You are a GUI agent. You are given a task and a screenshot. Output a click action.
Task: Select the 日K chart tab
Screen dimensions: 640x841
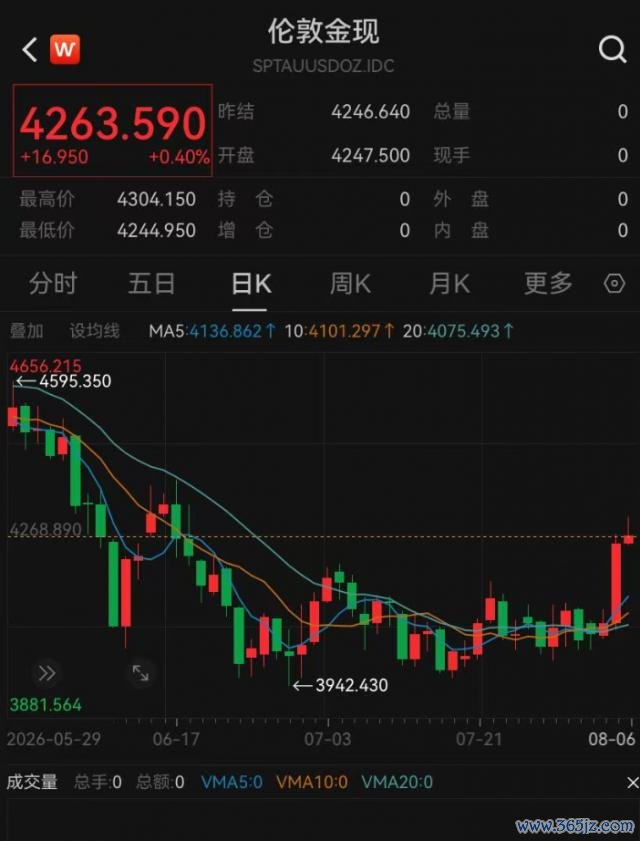251,283
